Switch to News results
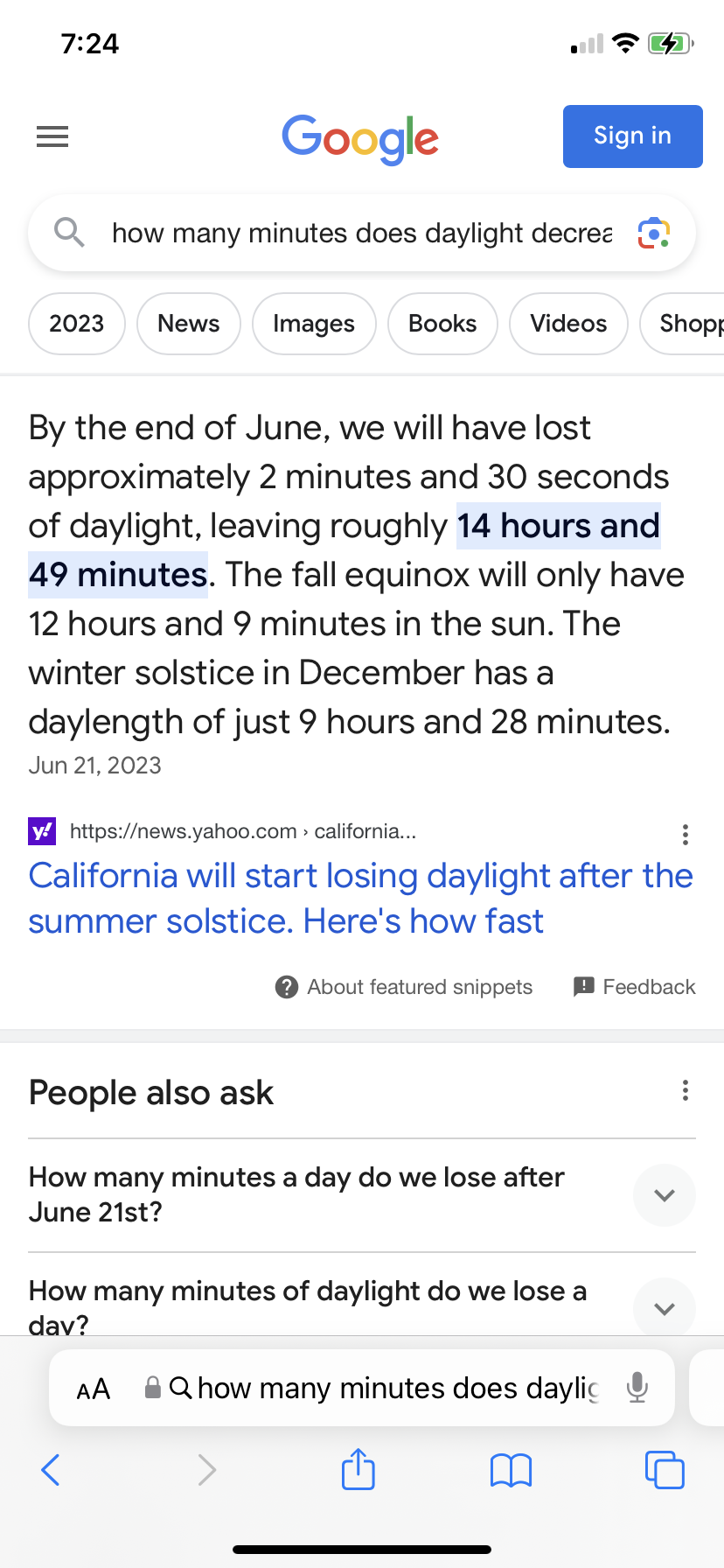This screenshot has height=1568, width=724. (x=189, y=324)
